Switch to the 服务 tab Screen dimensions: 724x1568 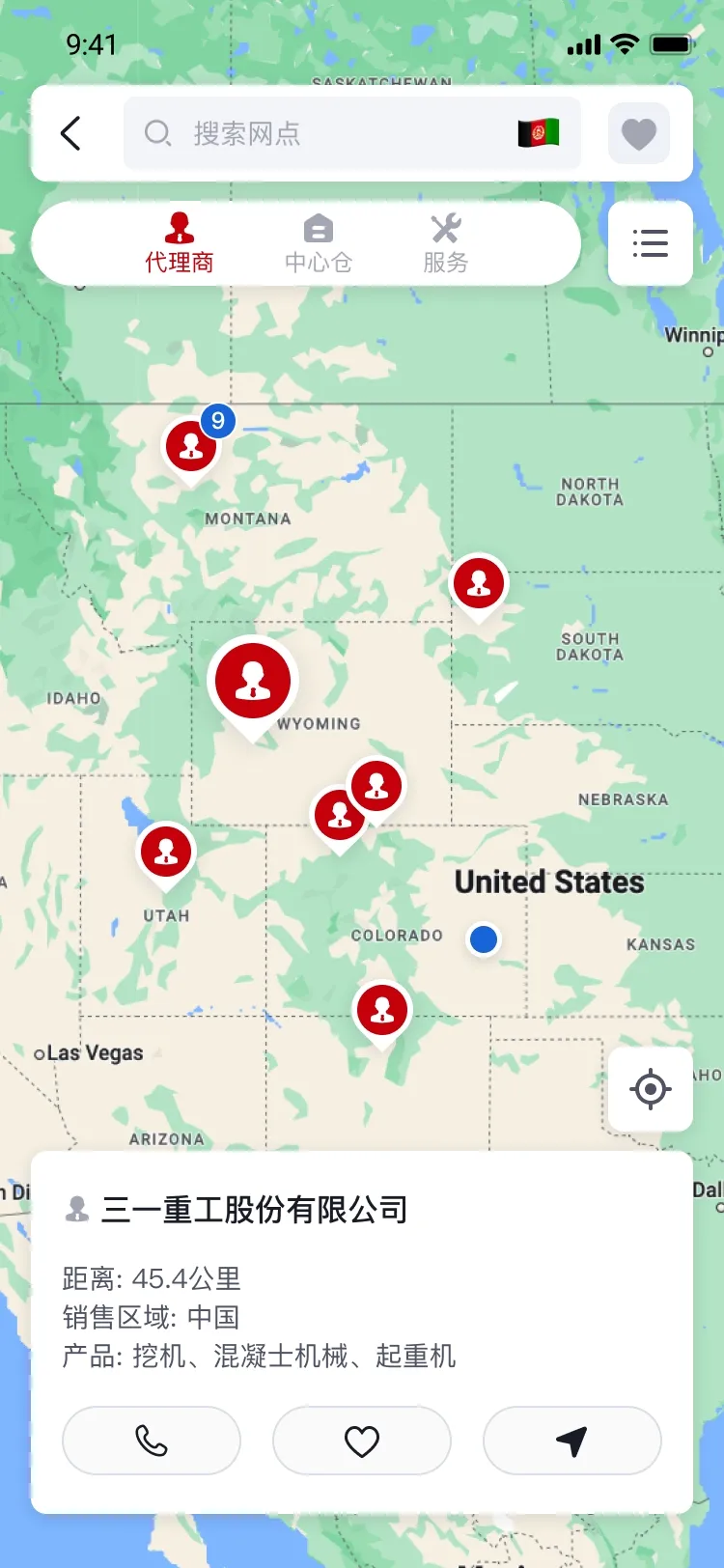[x=445, y=243]
